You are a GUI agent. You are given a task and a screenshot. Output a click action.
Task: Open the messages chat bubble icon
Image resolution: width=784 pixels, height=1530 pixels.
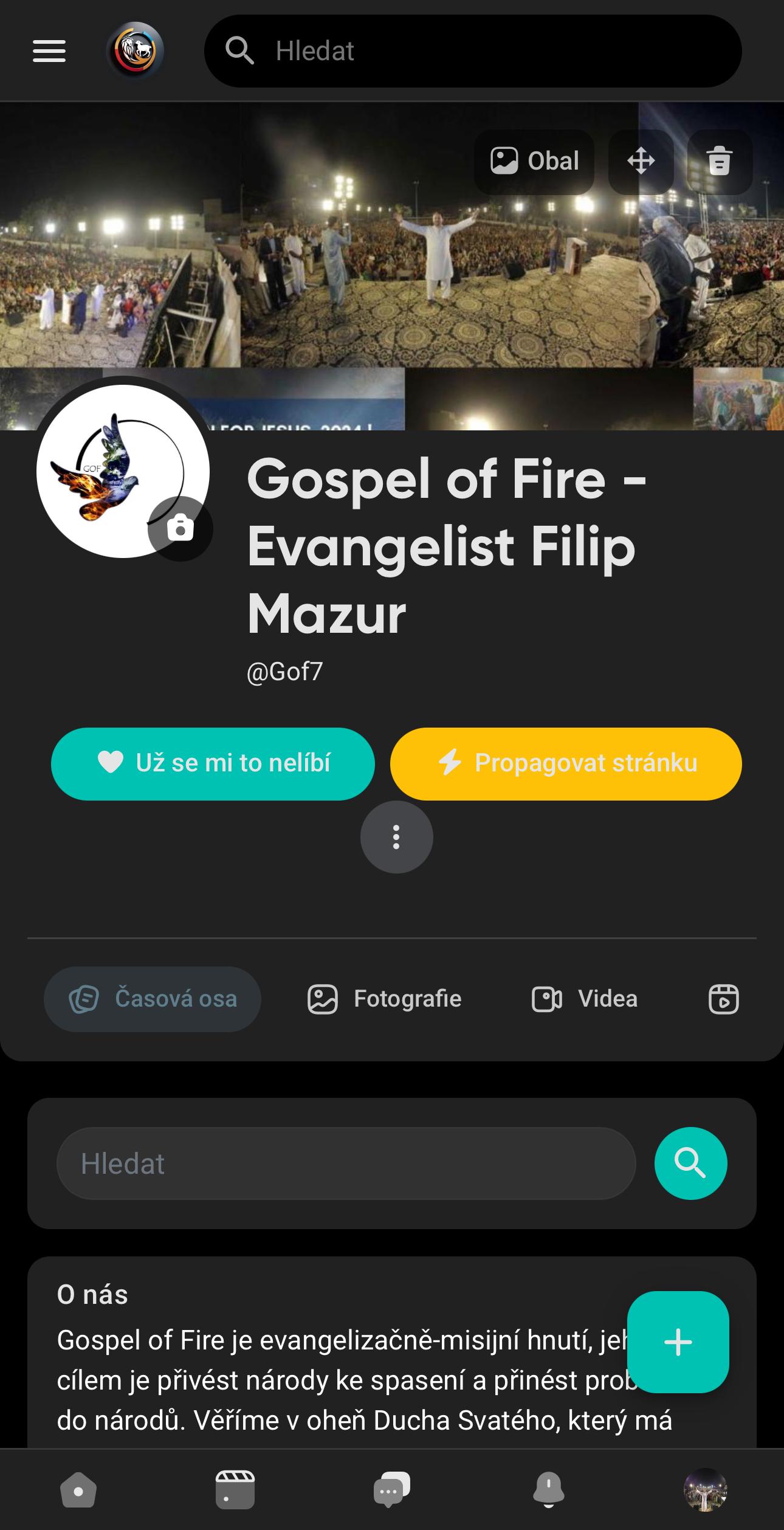click(x=391, y=1490)
